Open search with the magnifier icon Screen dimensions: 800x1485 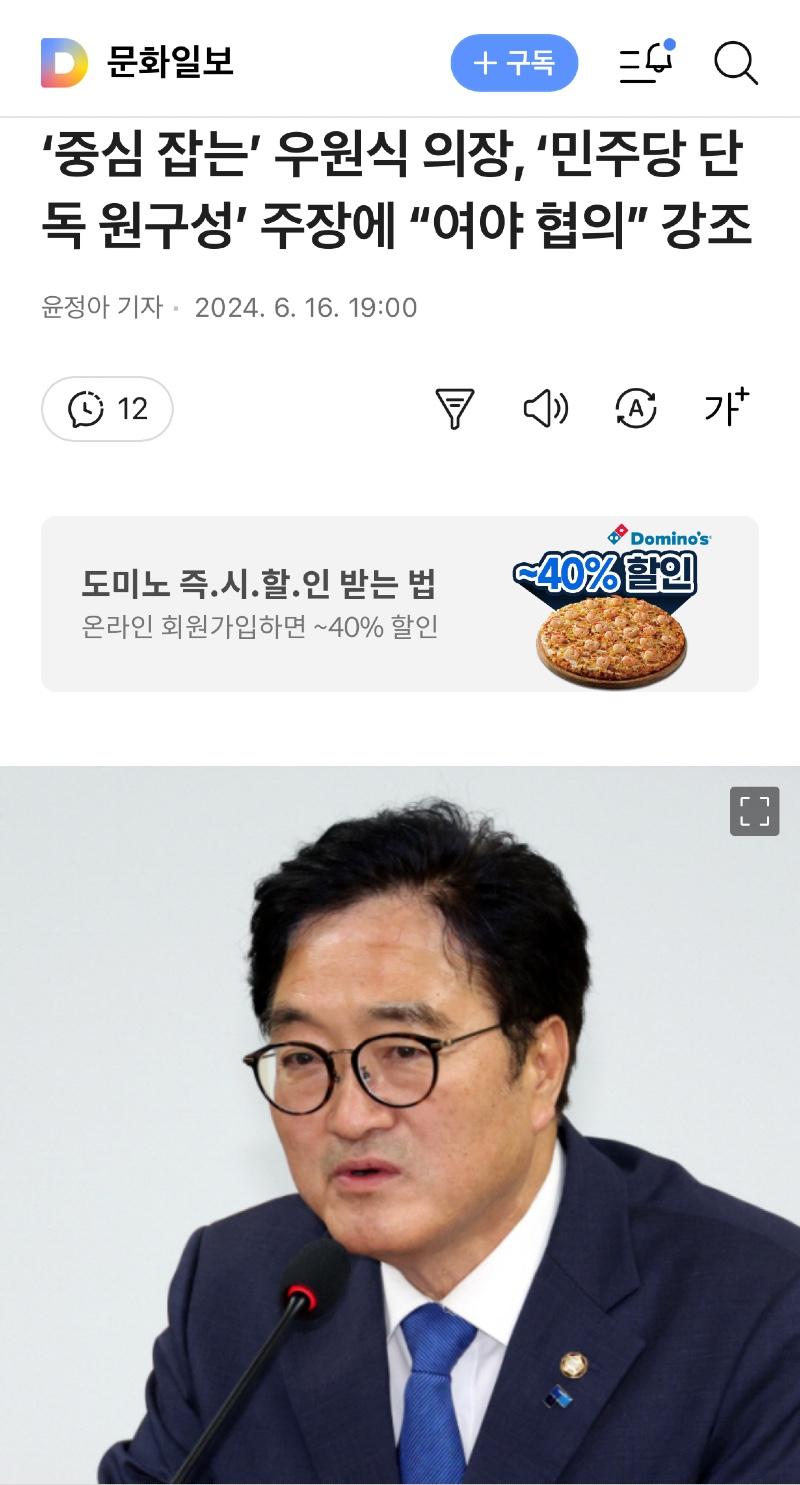[x=736, y=63]
